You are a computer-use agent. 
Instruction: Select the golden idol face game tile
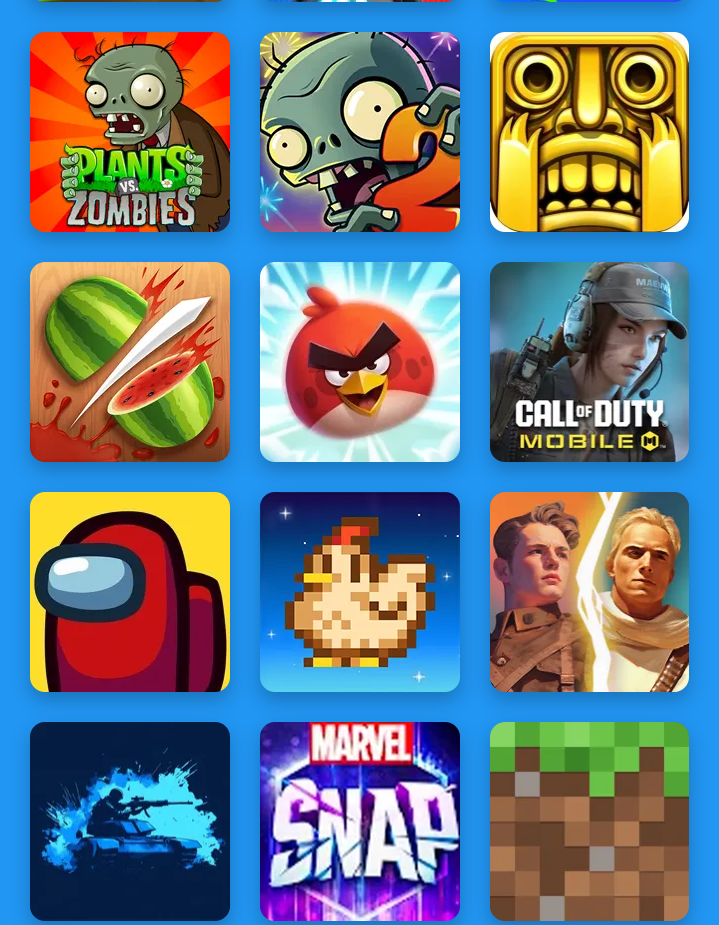589,132
